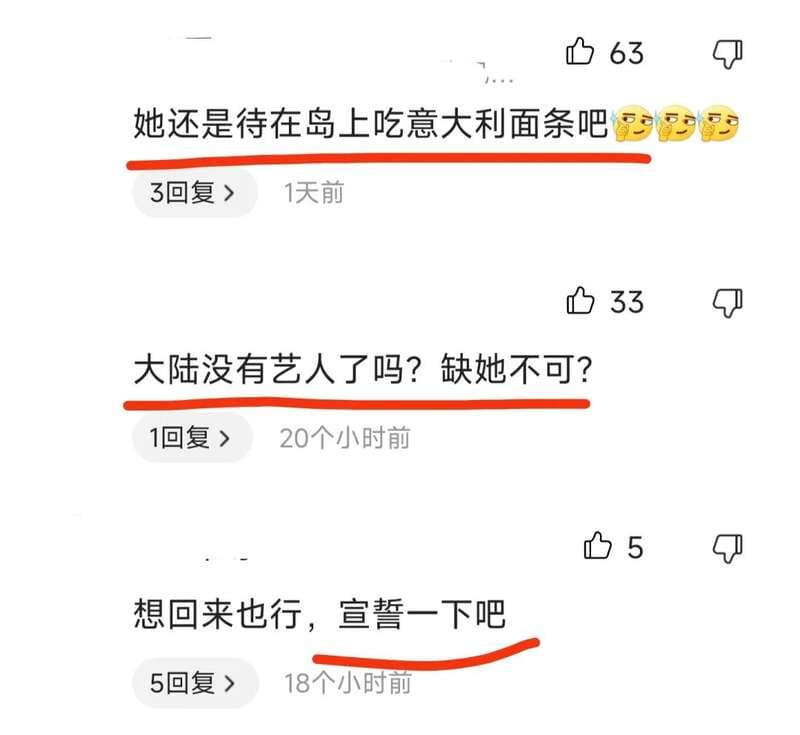Open the 1回复 reply thread
The width and height of the screenshot is (800, 735).
(191, 438)
